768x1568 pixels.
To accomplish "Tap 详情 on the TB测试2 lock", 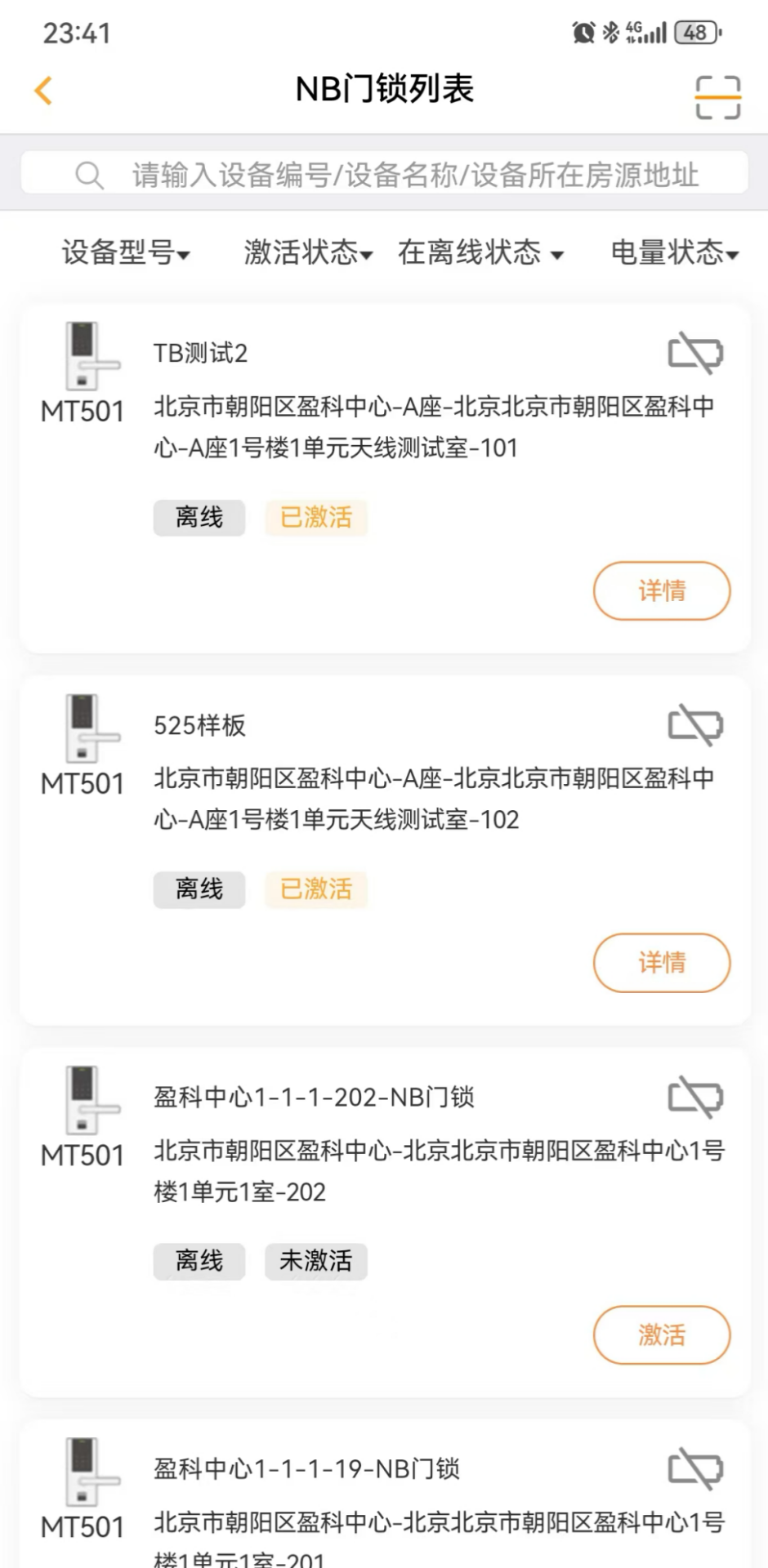I will [662, 590].
